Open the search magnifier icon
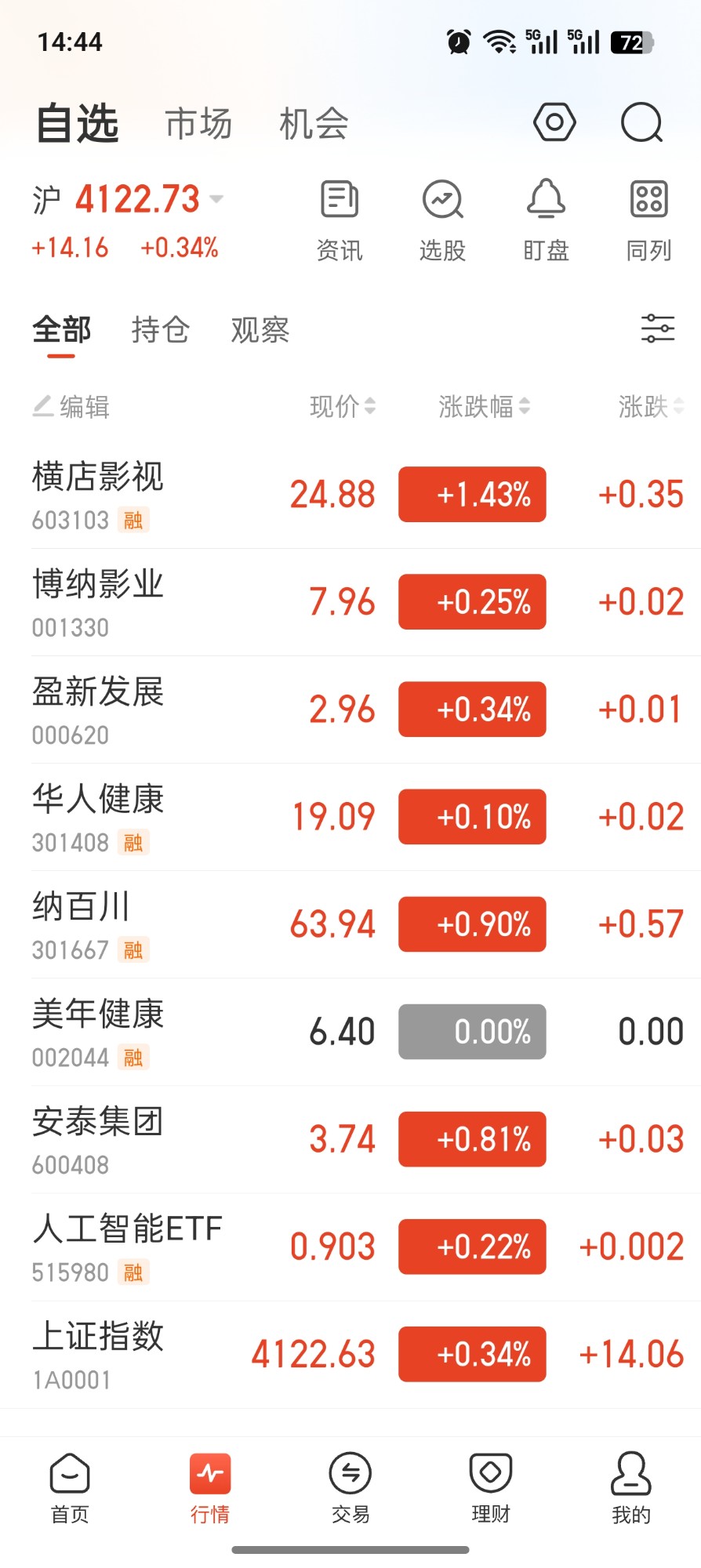The image size is (701, 1568). coord(642,123)
